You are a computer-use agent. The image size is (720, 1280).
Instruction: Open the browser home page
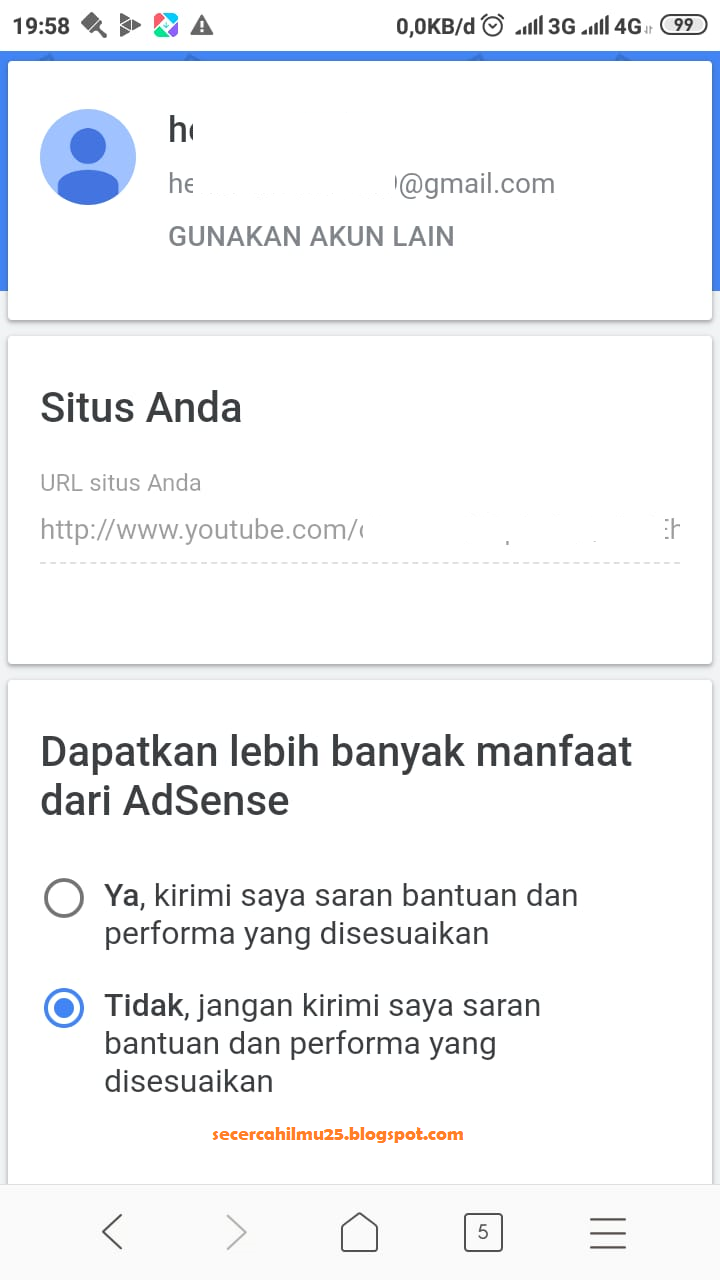click(x=360, y=1232)
